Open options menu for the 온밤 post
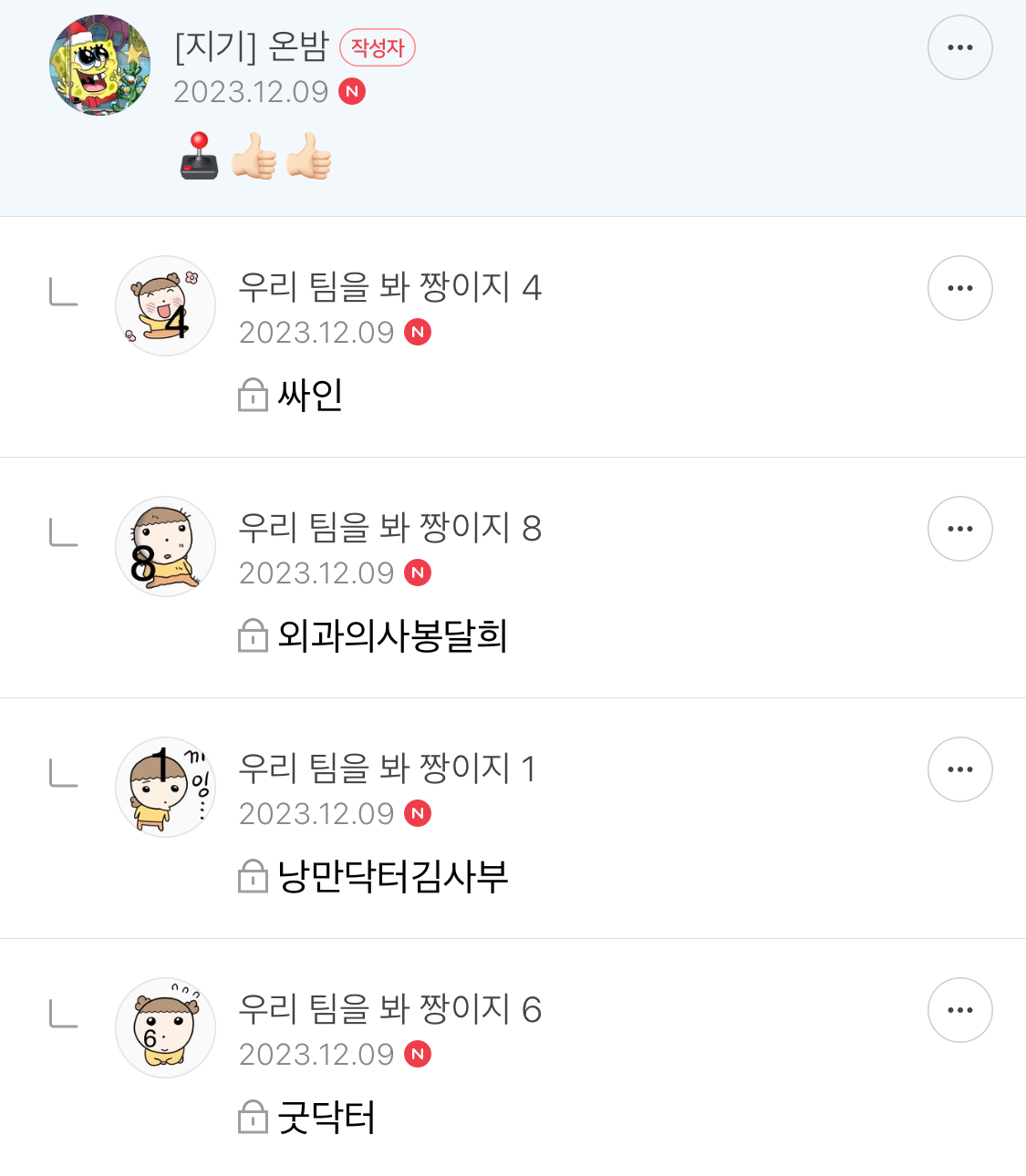This screenshot has width=1026, height=1176. coord(959,47)
